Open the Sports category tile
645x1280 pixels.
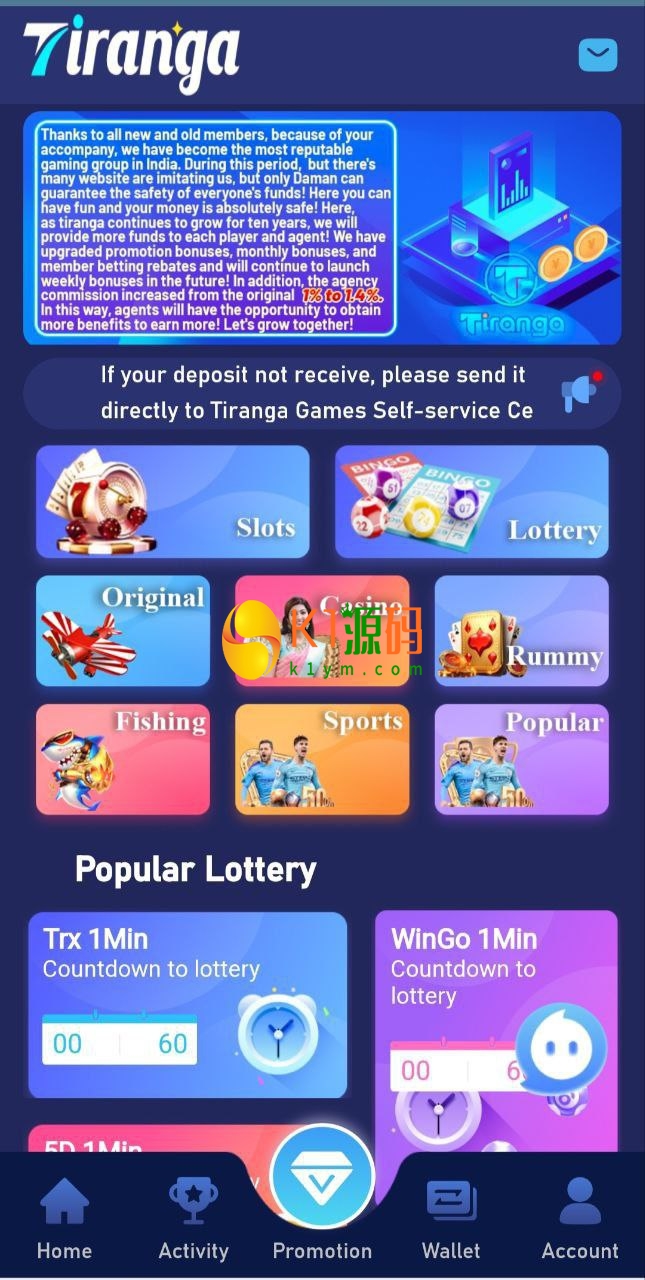click(x=322, y=759)
